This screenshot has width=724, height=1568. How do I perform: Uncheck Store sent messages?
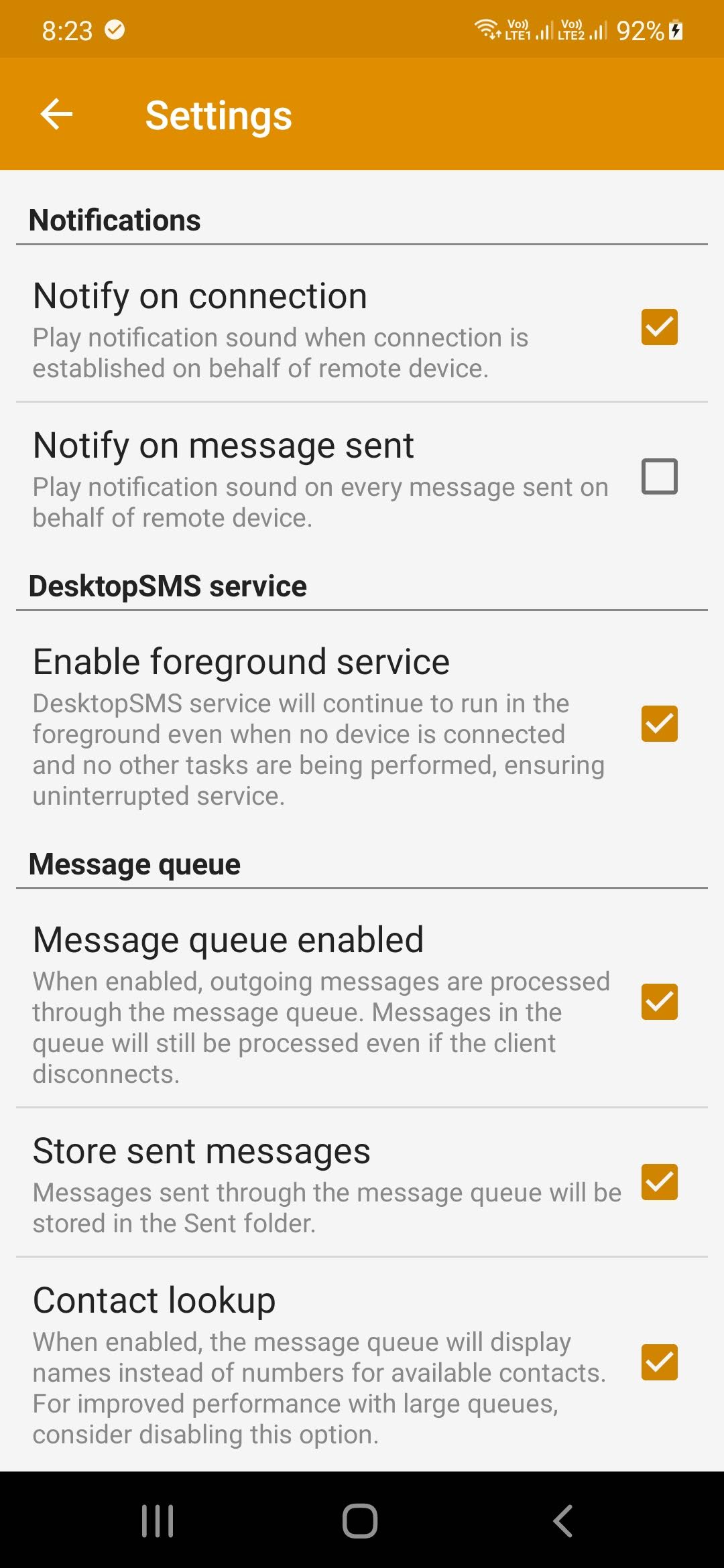coord(659,1182)
